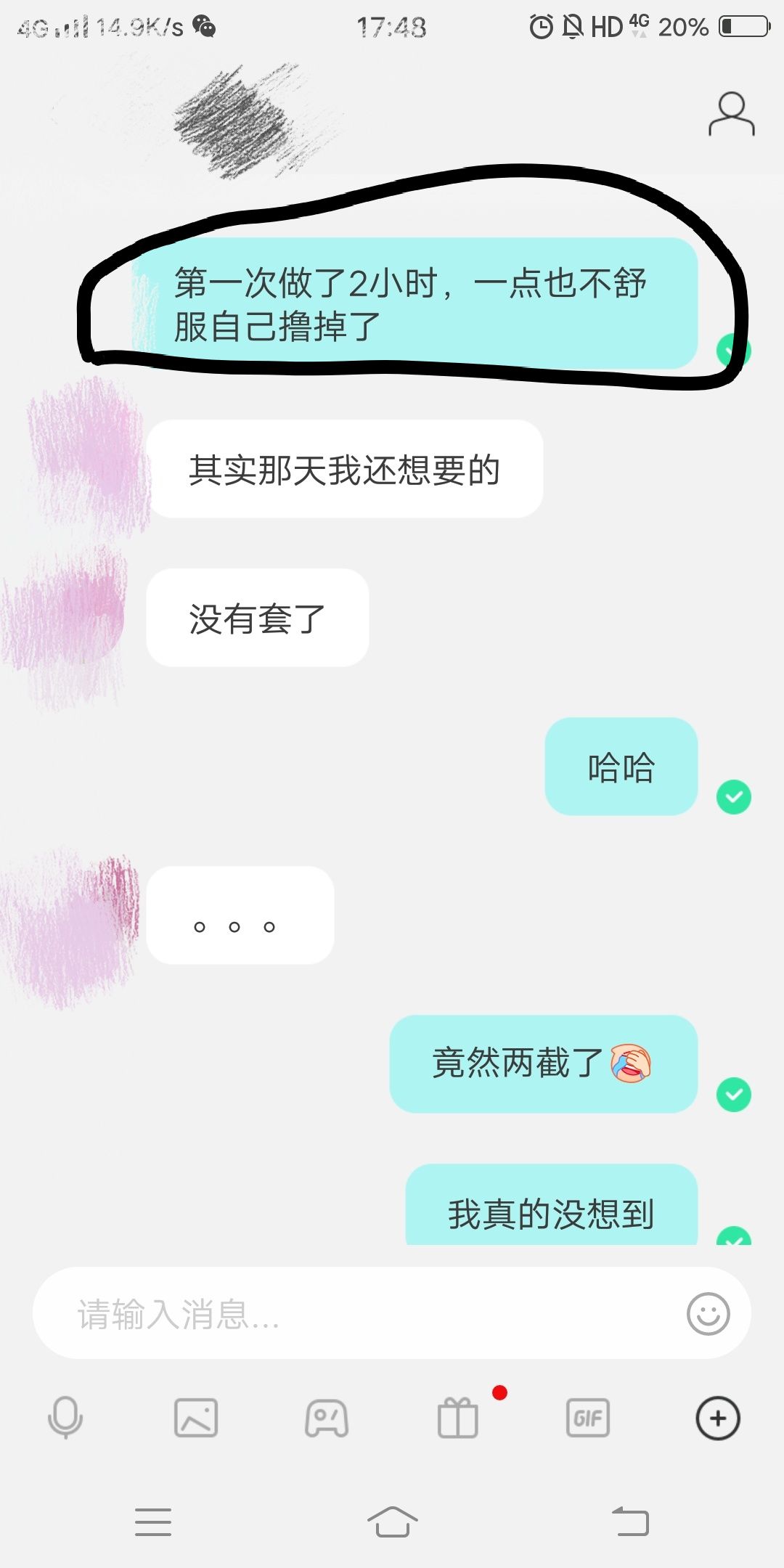The height and width of the screenshot is (1568, 784).
Task: Tap the plus icon for more attachments
Action: pos(717,1418)
